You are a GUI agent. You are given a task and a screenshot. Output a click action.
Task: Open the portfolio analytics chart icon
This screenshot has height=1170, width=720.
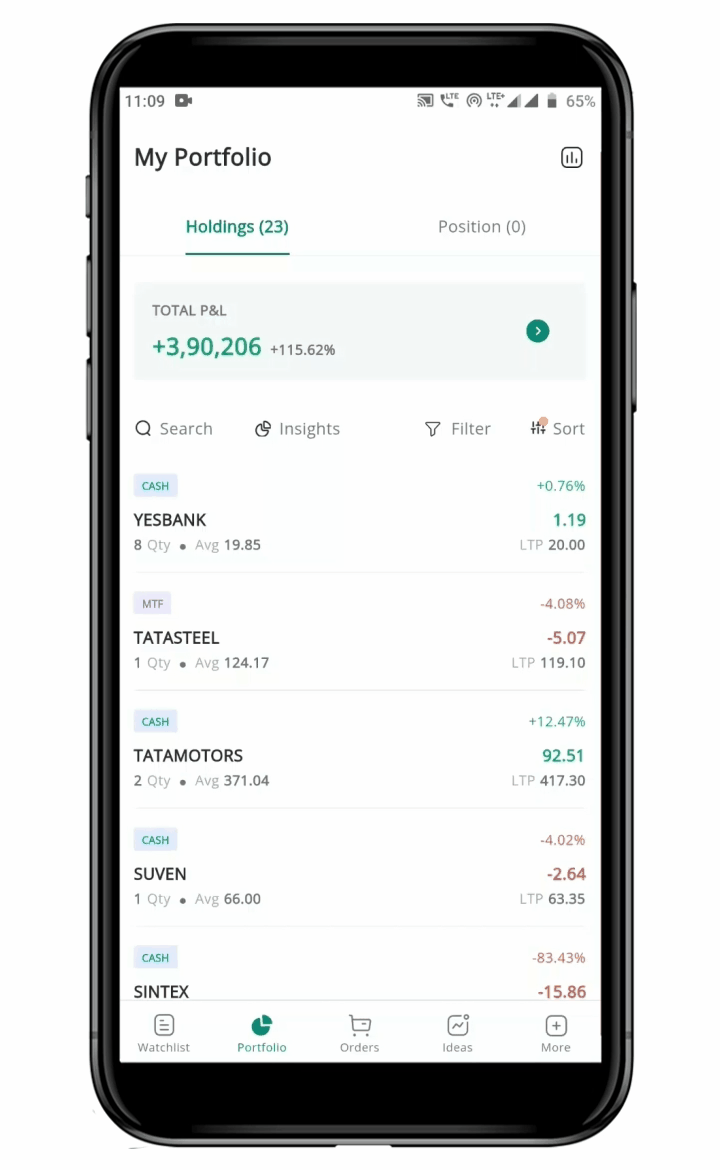point(571,157)
